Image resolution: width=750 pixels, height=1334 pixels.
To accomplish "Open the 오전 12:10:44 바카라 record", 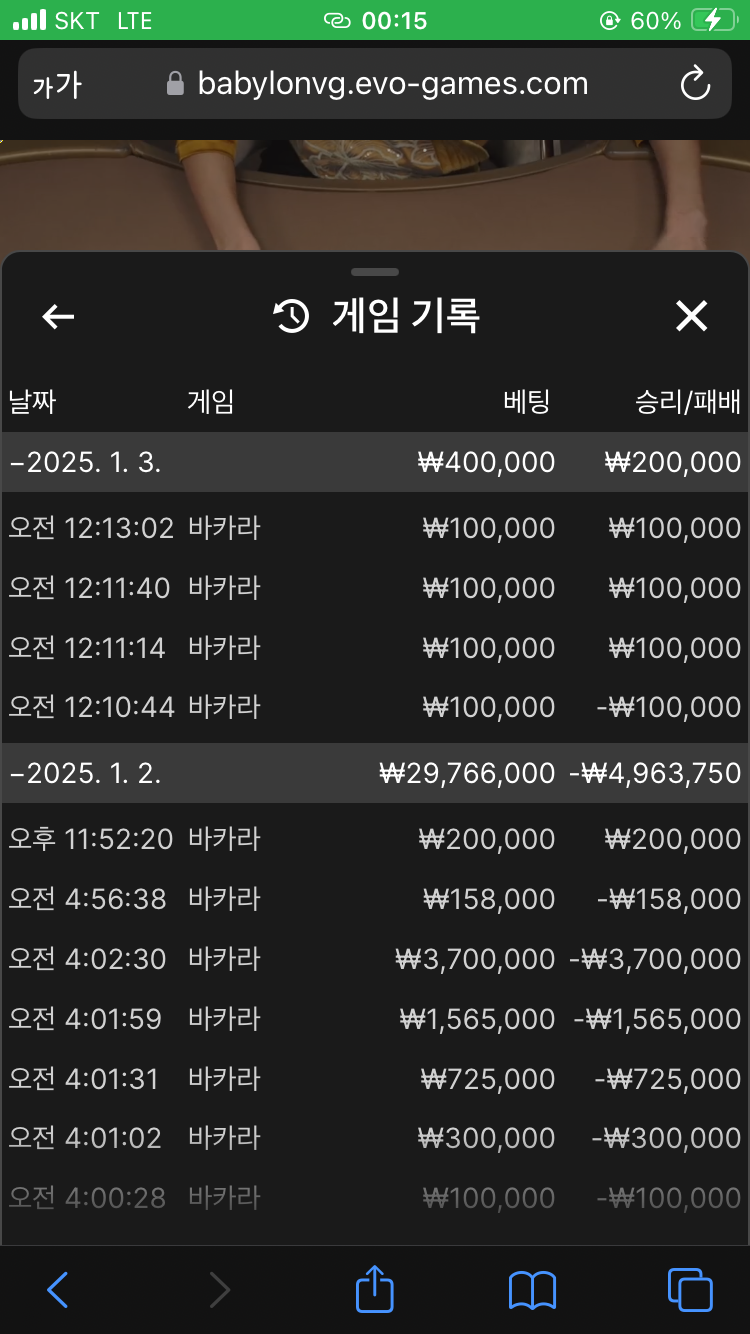I will coord(375,707).
